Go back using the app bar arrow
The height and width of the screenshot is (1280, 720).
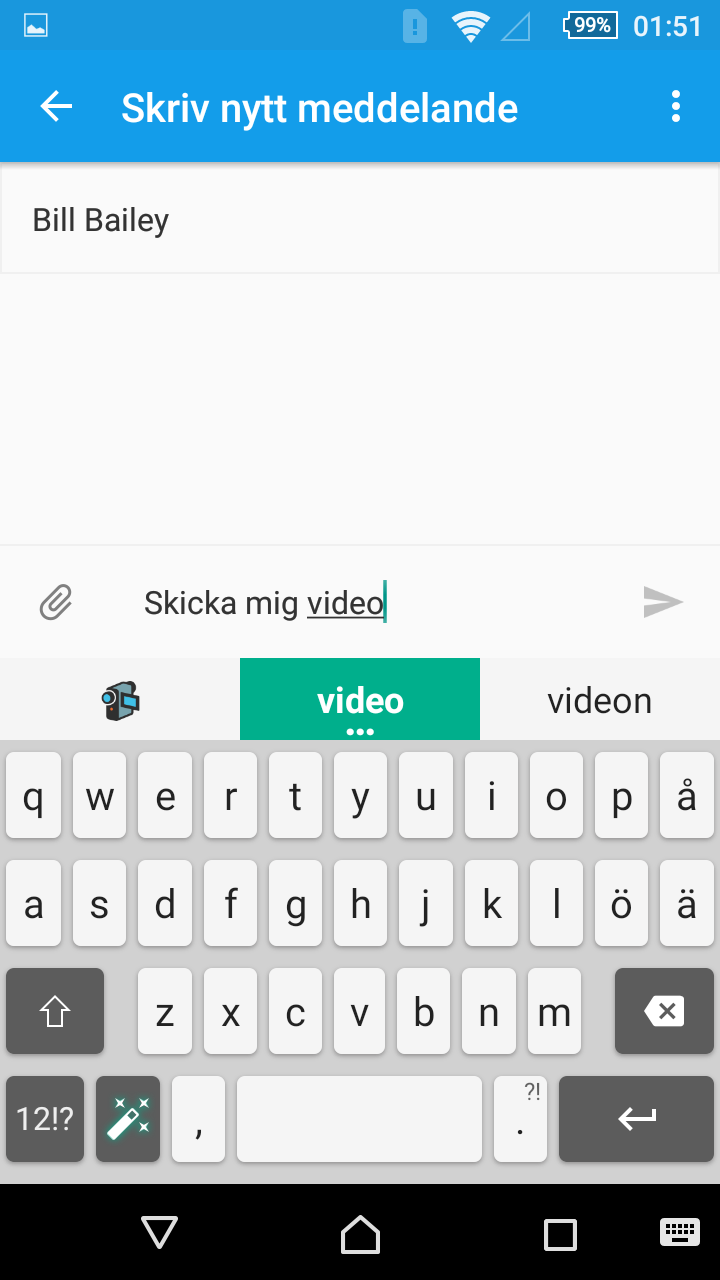point(57,107)
